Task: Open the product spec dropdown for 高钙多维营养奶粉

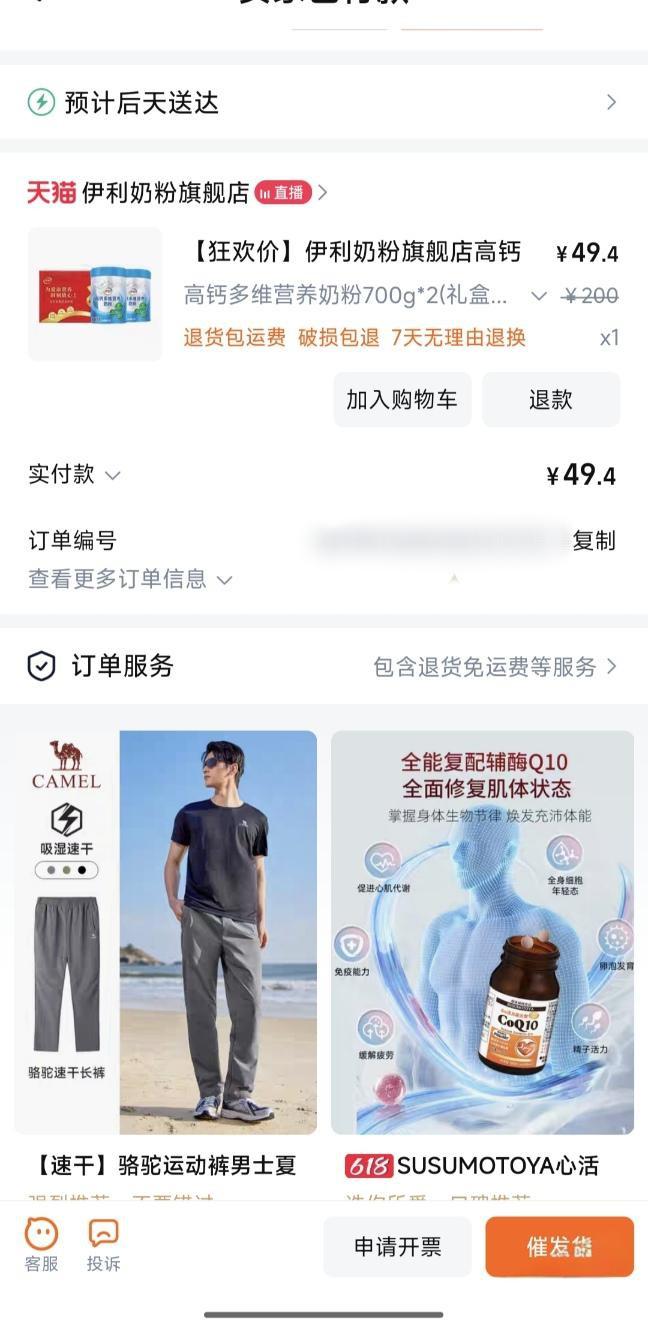Action: [x=538, y=296]
